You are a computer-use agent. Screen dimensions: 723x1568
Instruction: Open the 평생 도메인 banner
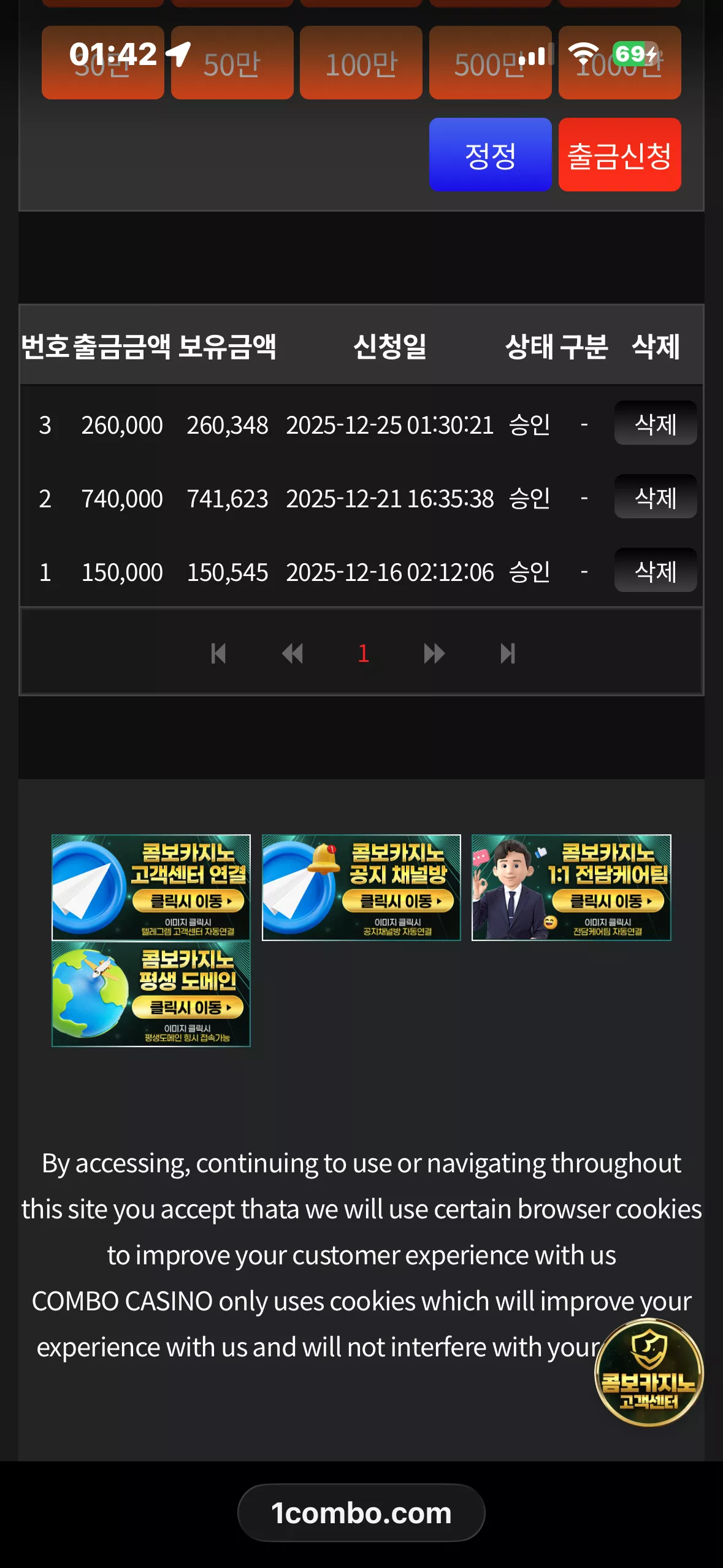[x=151, y=994]
